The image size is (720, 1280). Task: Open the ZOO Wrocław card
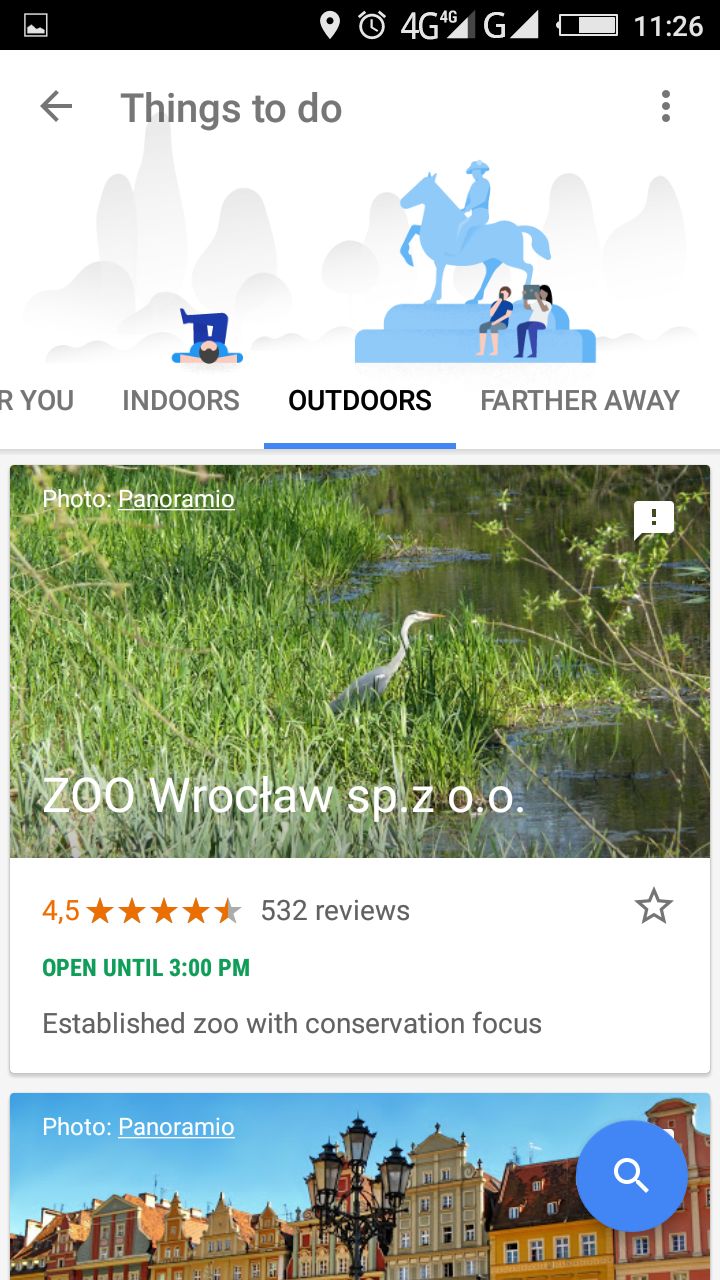tap(283, 796)
